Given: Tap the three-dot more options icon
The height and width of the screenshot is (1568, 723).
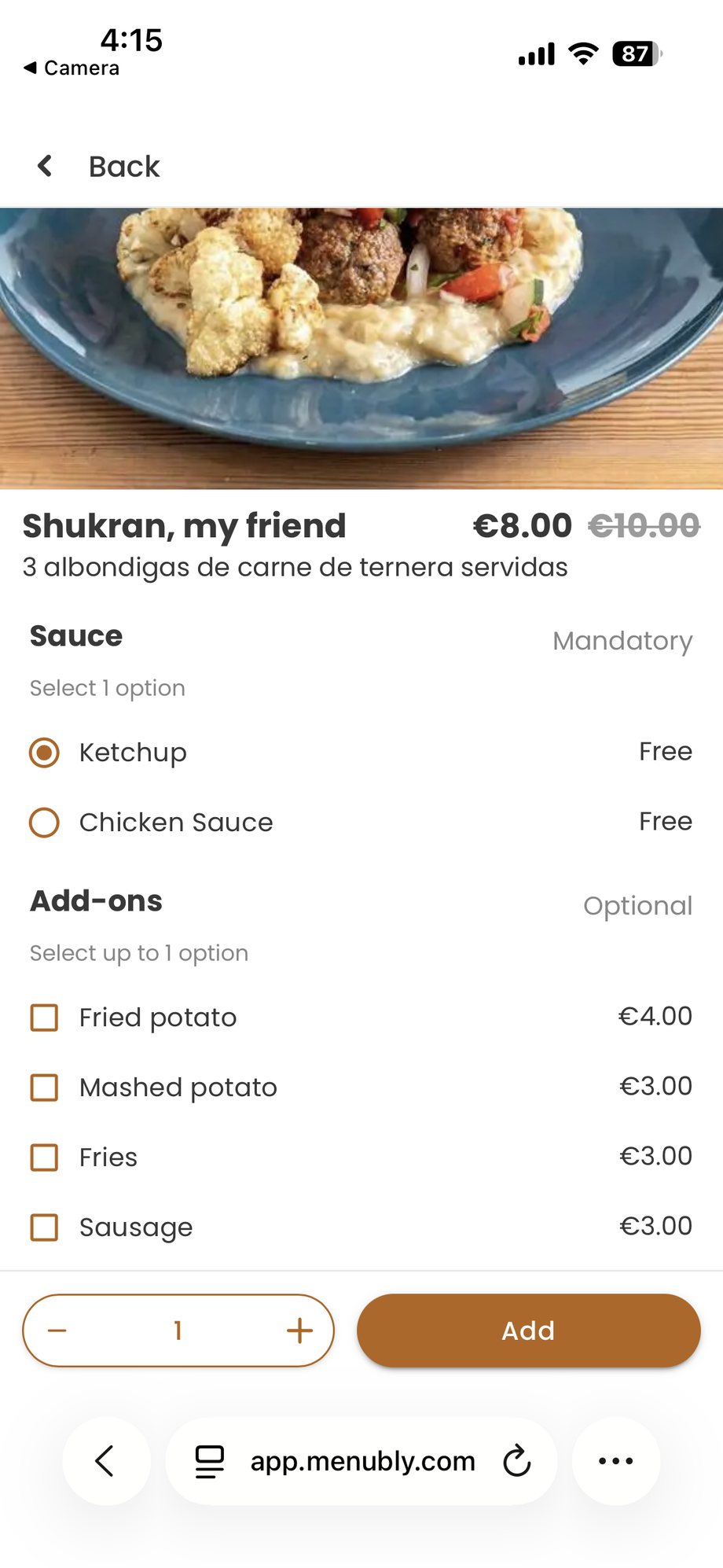Looking at the screenshot, I should [615, 1461].
